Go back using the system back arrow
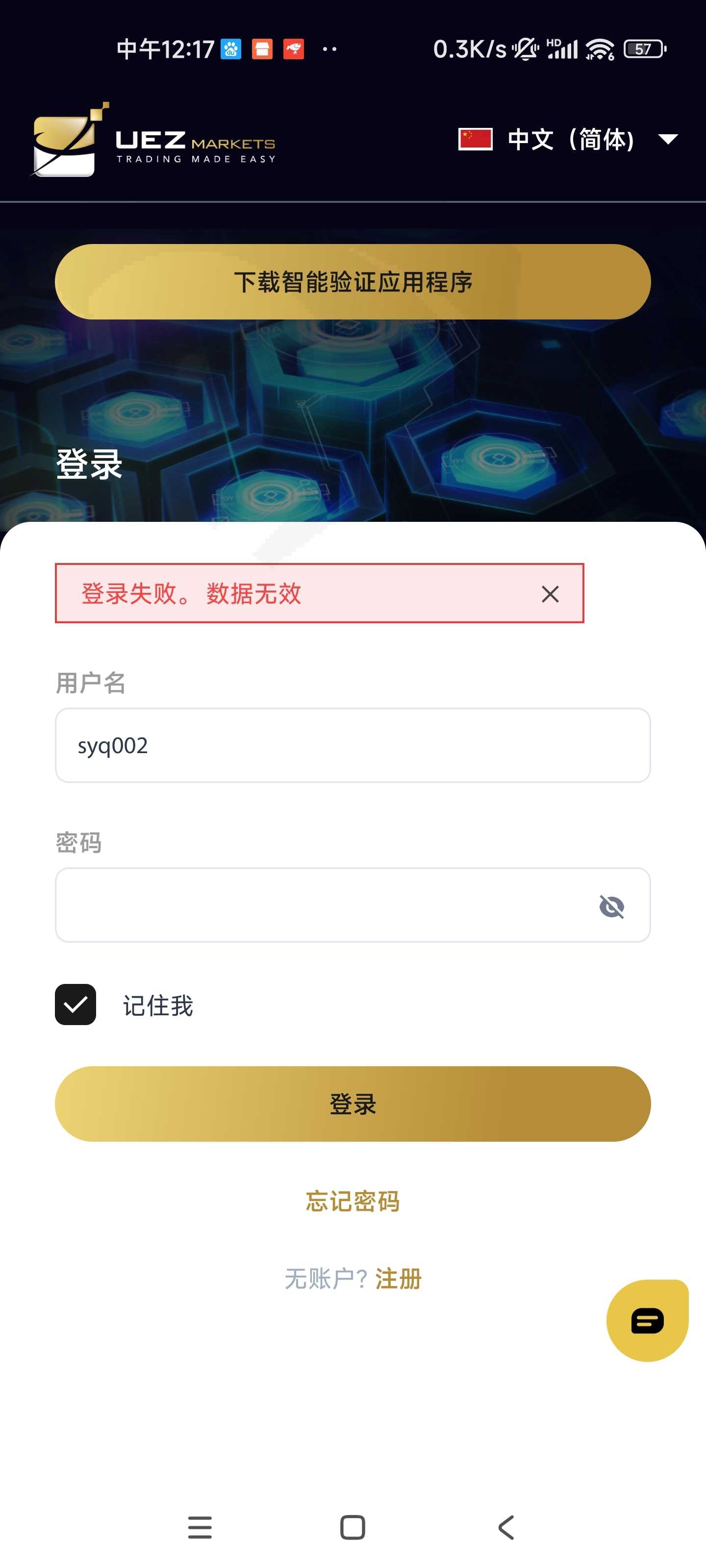 point(506,1527)
